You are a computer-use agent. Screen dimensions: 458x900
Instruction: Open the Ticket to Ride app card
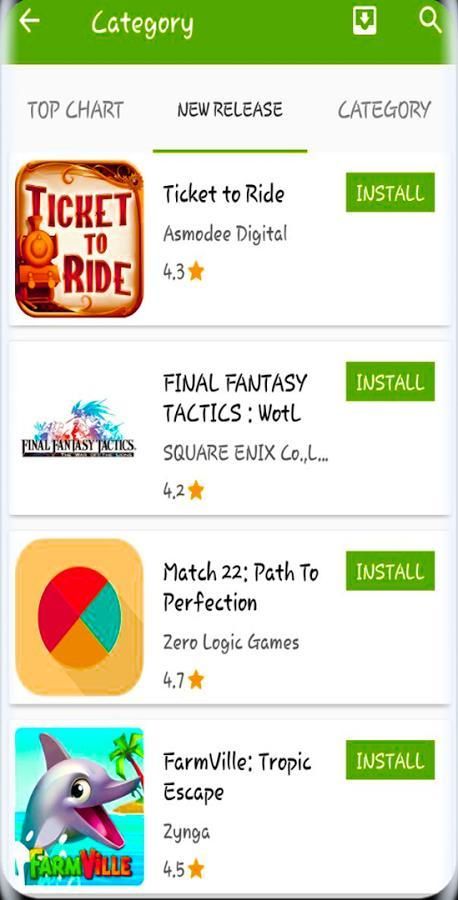click(x=230, y=239)
